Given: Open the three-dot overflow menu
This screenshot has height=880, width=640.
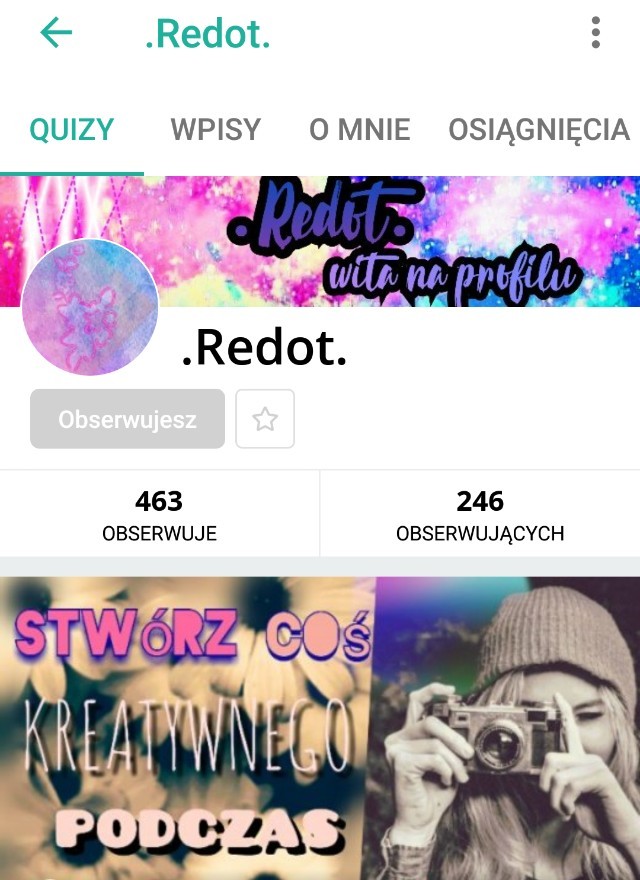Looking at the screenshot, I should click(596, 34).
